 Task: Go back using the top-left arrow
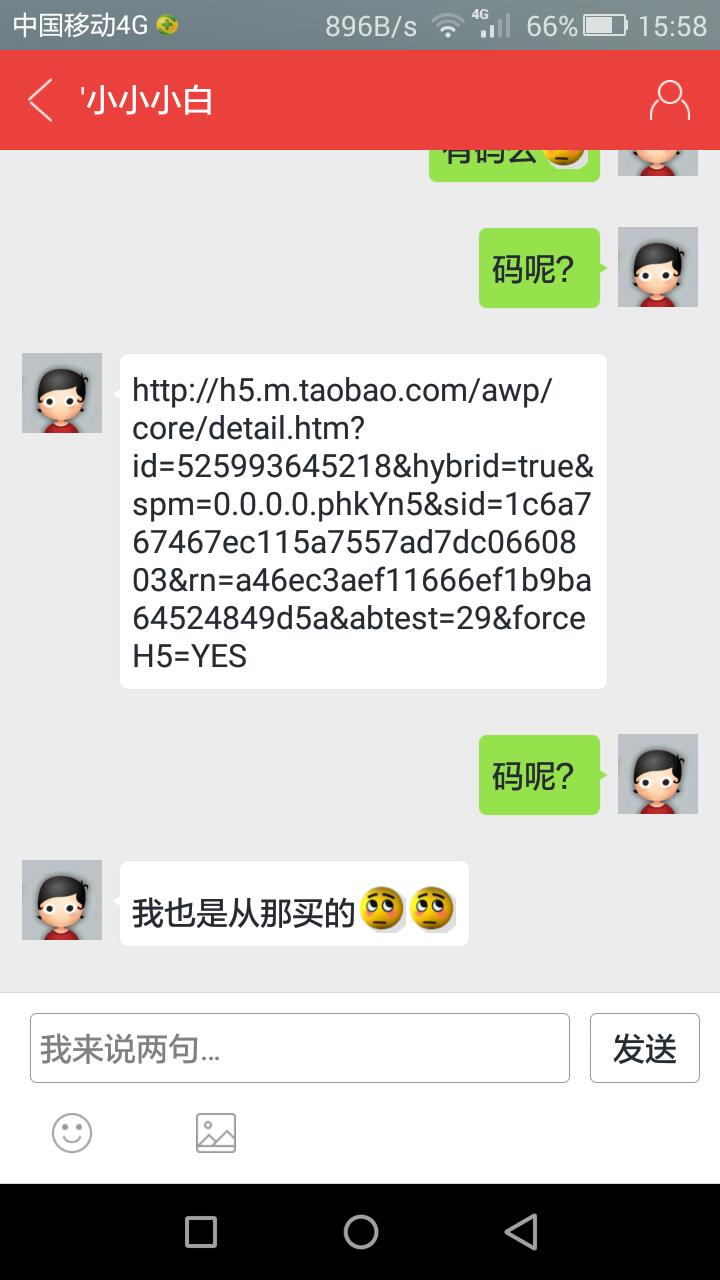point(40,101)
